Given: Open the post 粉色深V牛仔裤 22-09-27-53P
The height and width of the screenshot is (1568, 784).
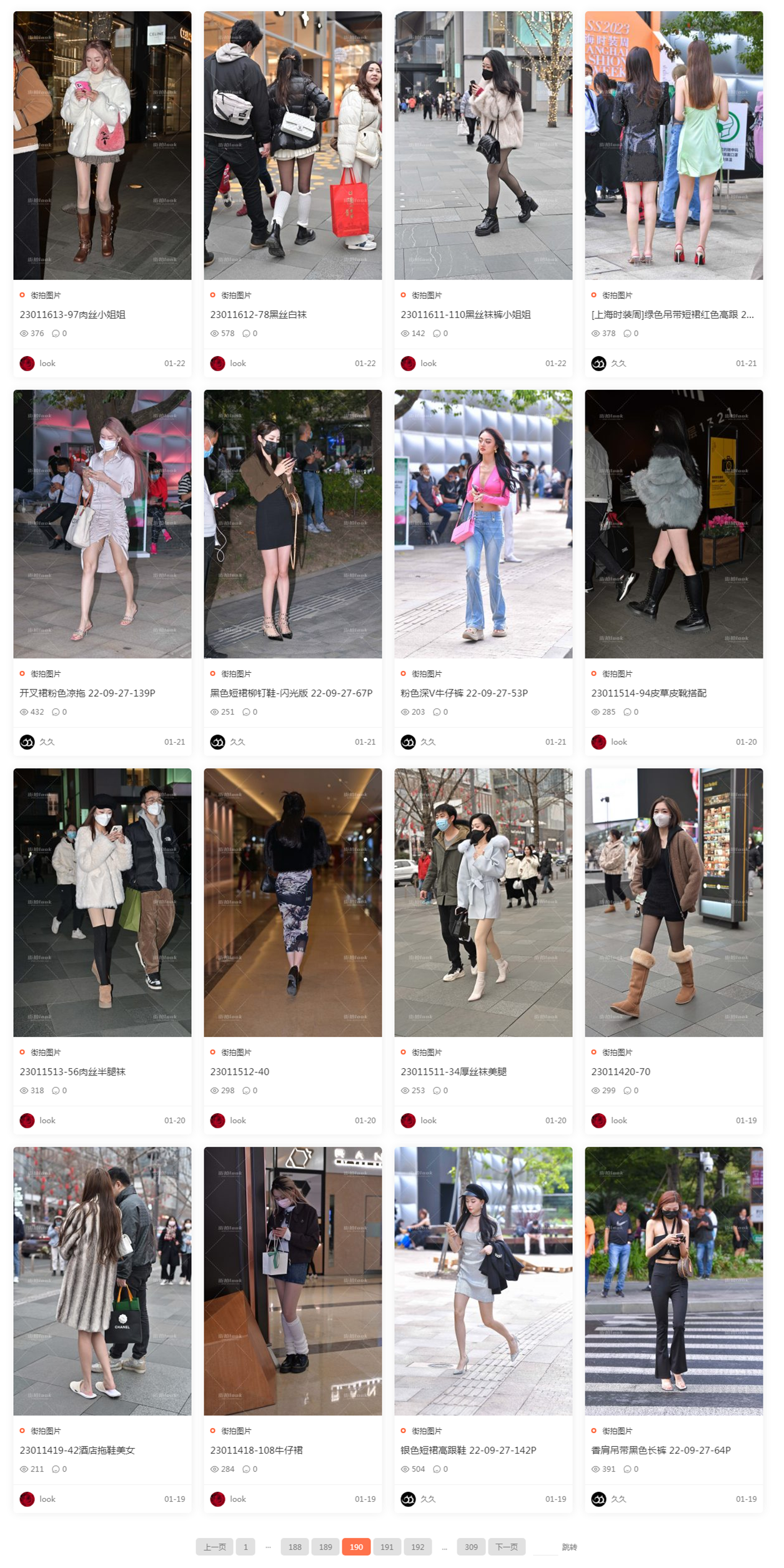Looking at the screenshot, I should point(464,693).
